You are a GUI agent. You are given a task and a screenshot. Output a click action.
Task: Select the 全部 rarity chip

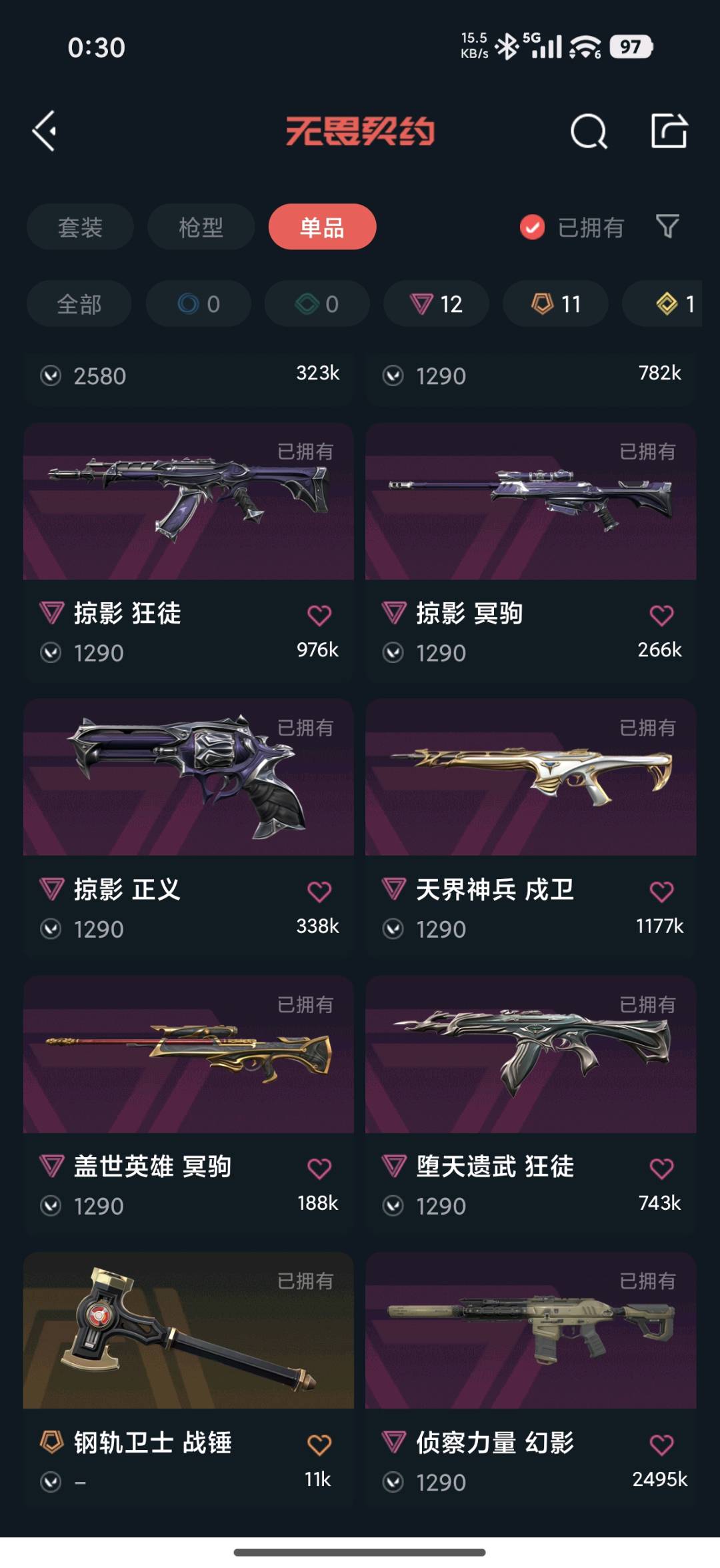click(79, 303)
